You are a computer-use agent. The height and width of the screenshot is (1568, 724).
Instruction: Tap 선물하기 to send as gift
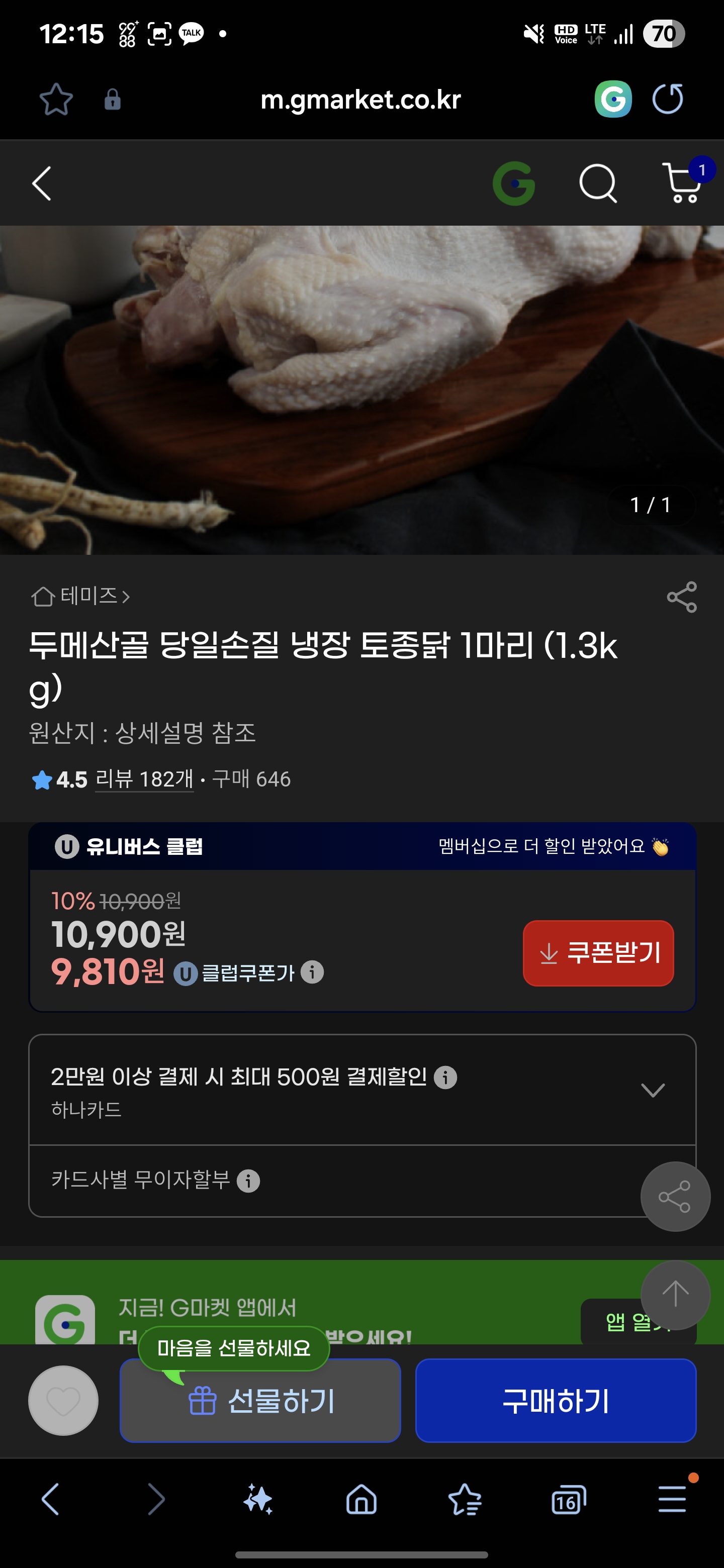(260, 1401)
